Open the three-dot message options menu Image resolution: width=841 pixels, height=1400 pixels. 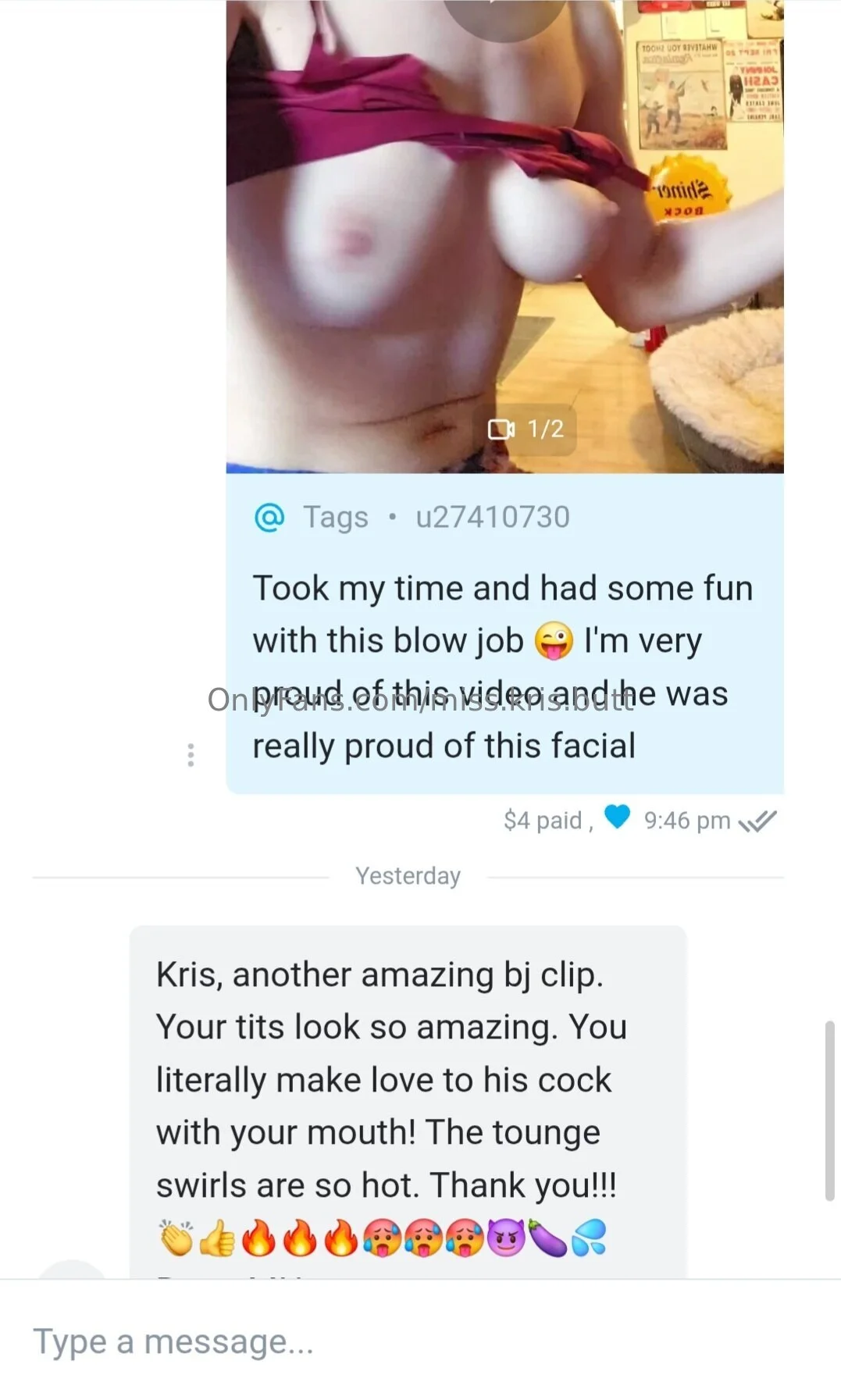point(190,754)
